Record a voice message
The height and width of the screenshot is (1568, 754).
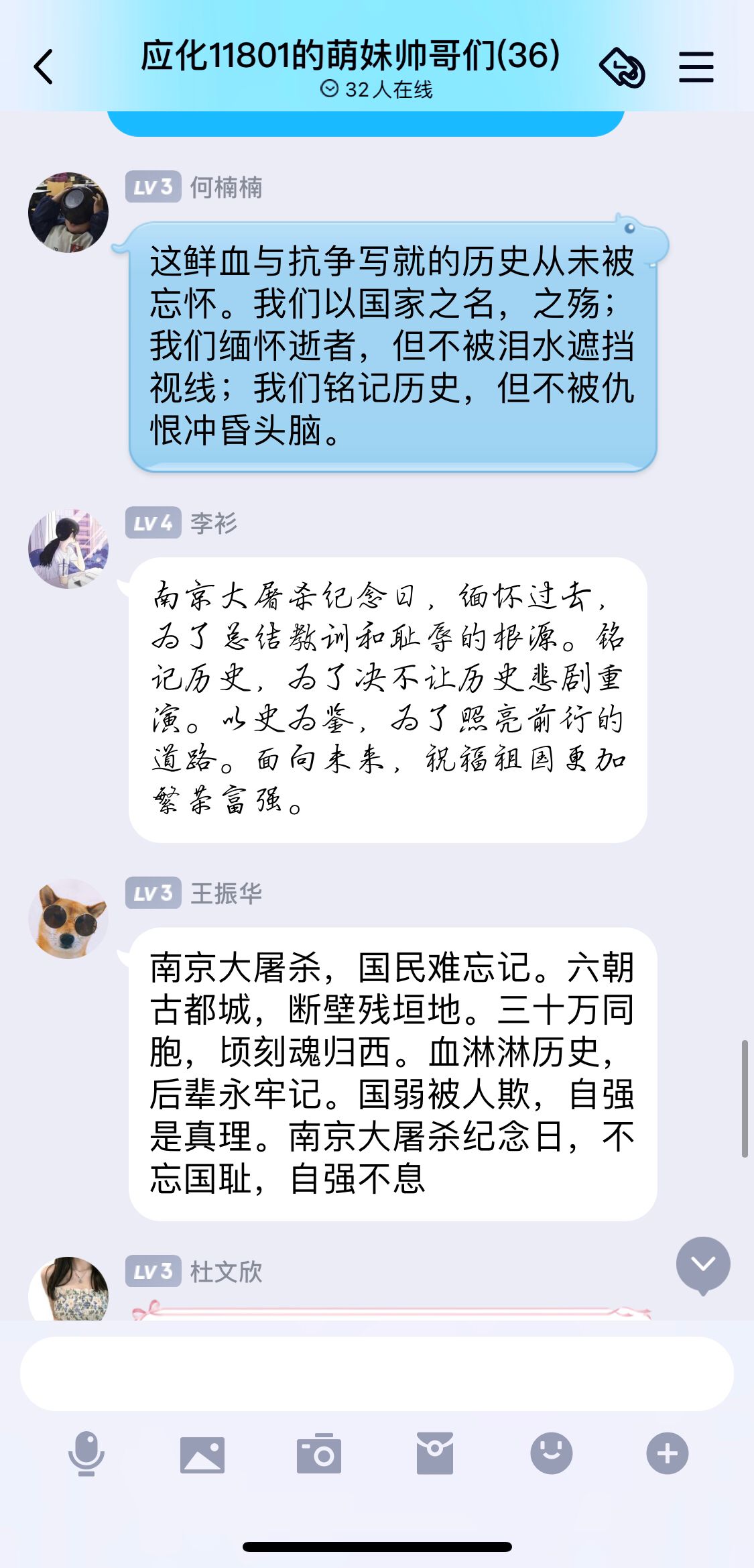[86, 1453]
